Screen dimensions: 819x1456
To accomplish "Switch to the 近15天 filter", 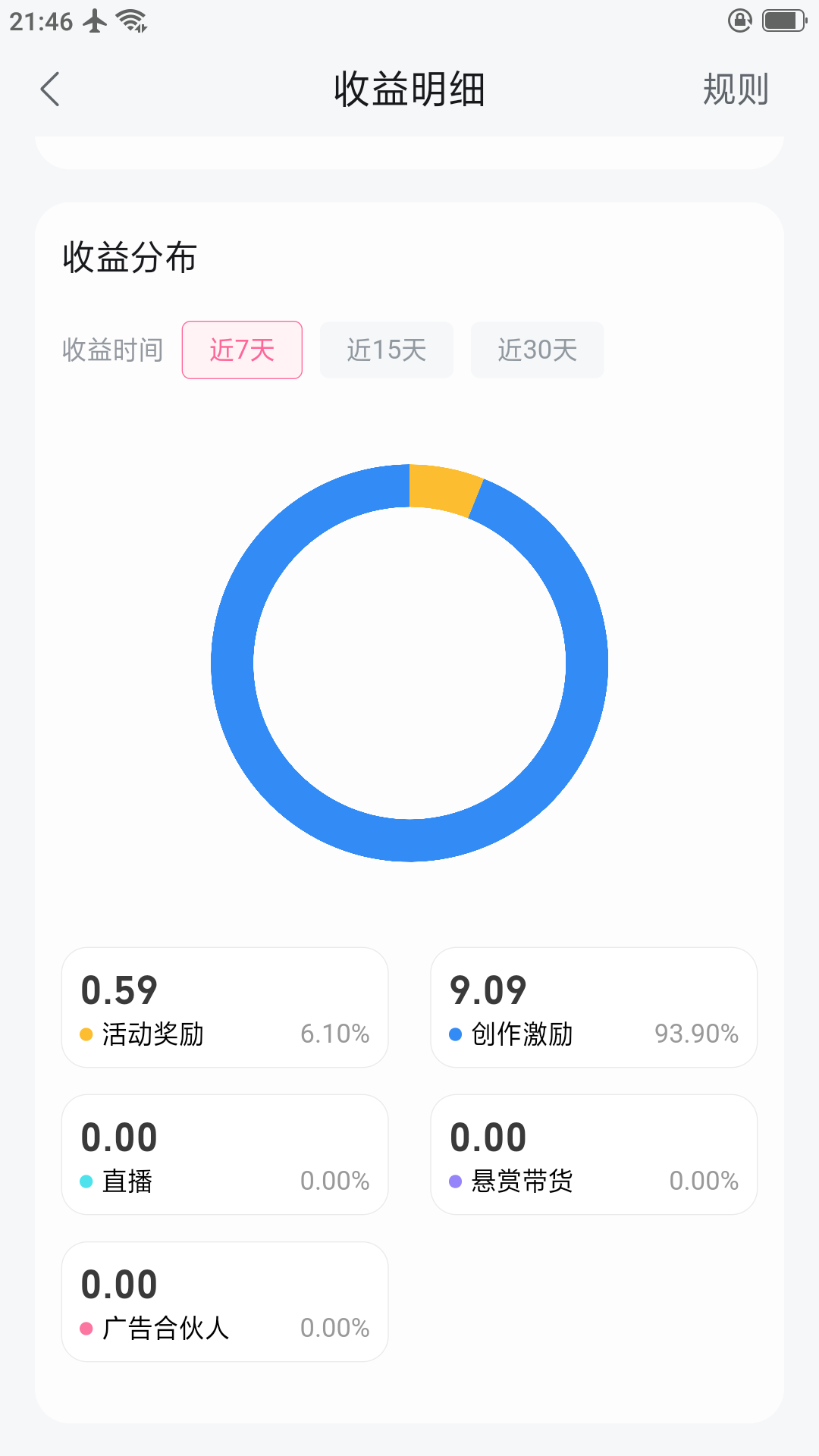I will pyautogui.click(x=387, y=350).
